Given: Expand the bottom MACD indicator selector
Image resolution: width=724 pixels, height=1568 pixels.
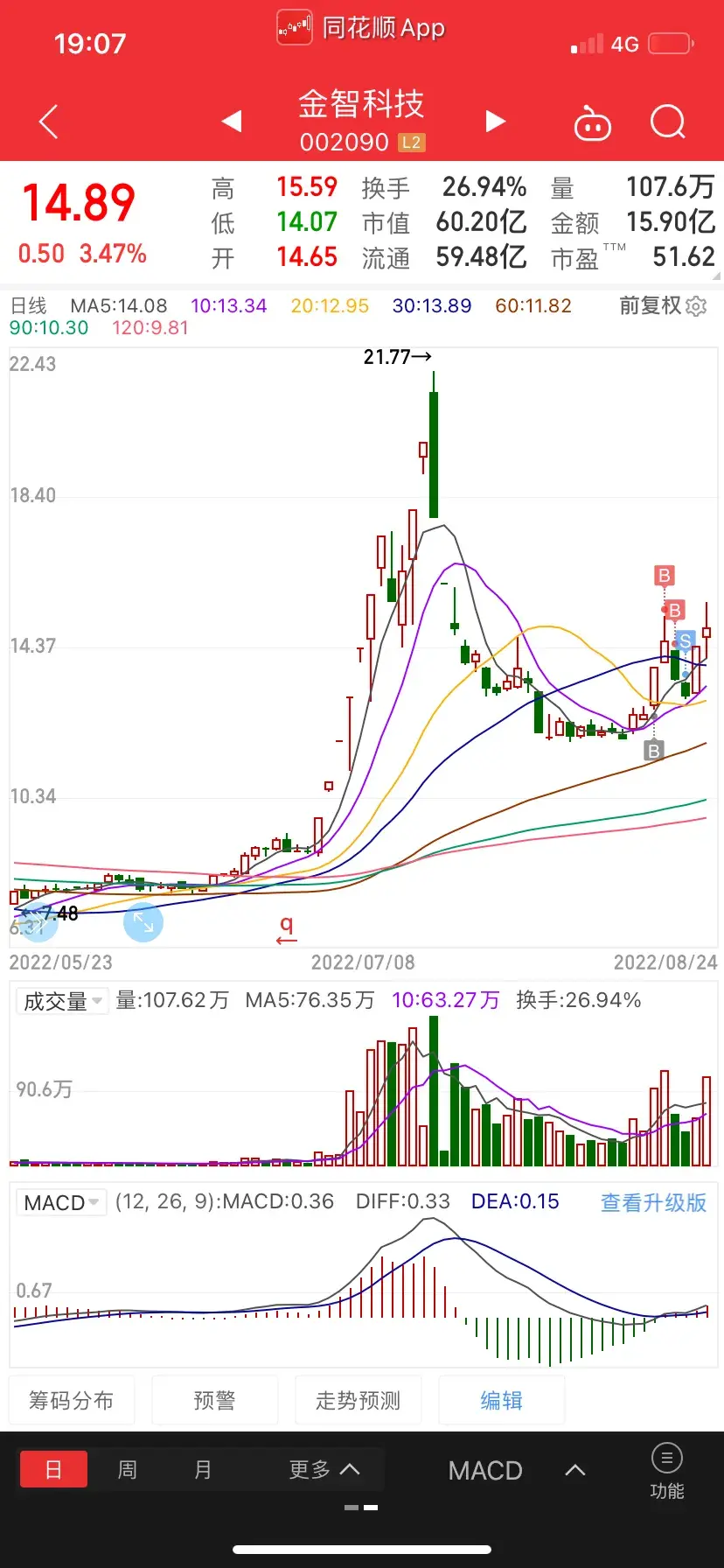Looking at the screenshot, I should pos(516,1470).
